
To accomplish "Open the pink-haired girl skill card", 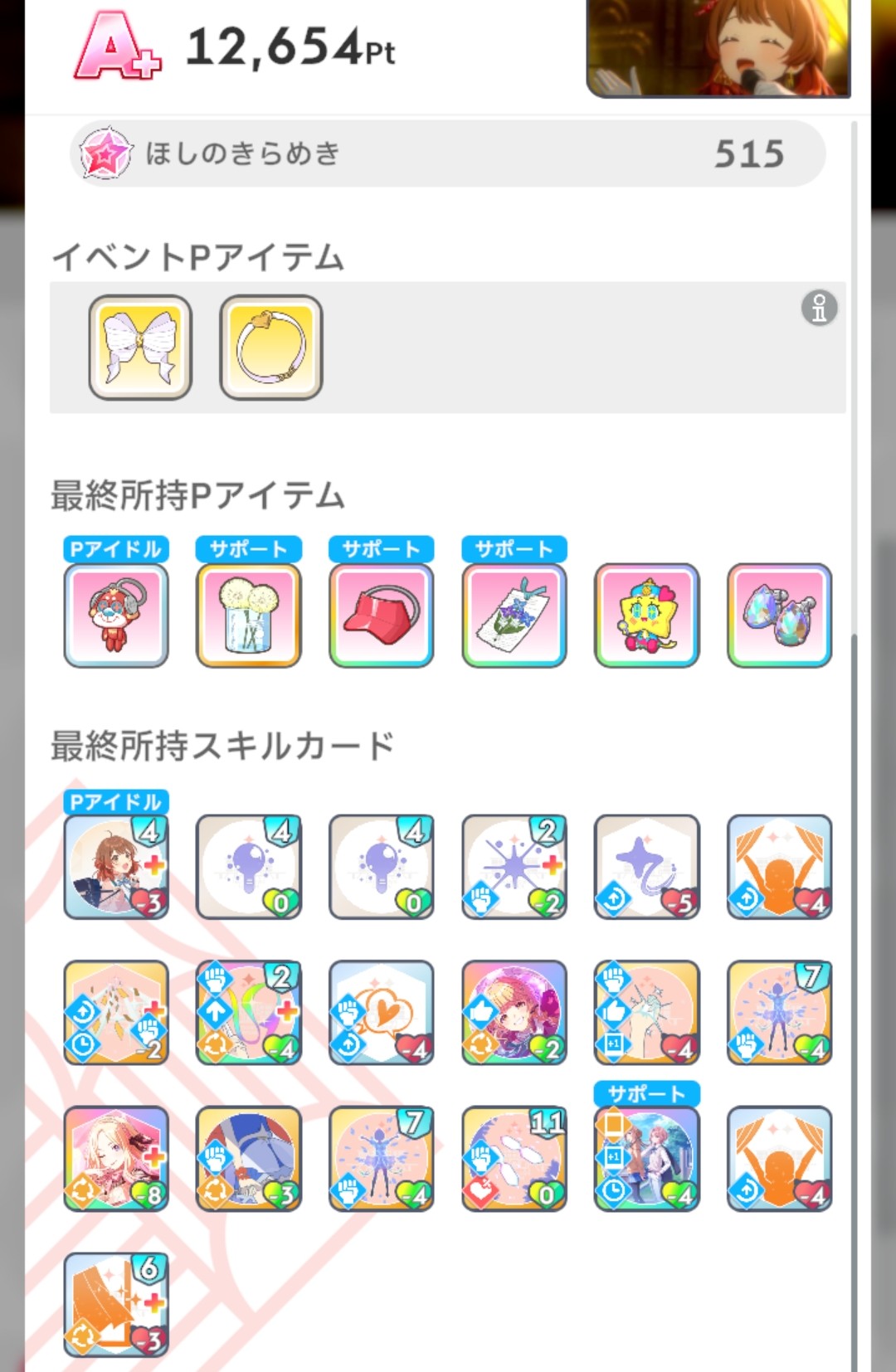I will (514, 1013).
